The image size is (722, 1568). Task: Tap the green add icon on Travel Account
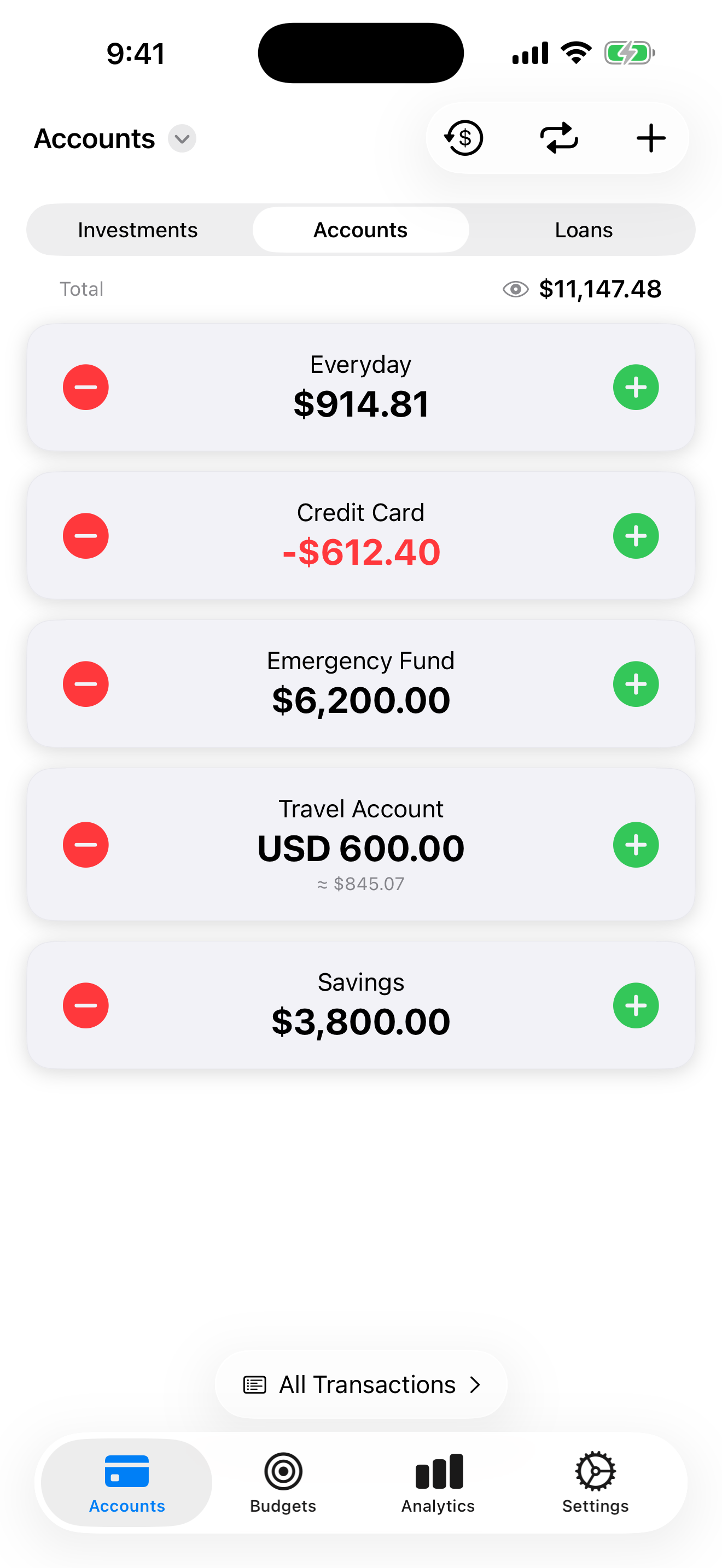pos(636,844)
